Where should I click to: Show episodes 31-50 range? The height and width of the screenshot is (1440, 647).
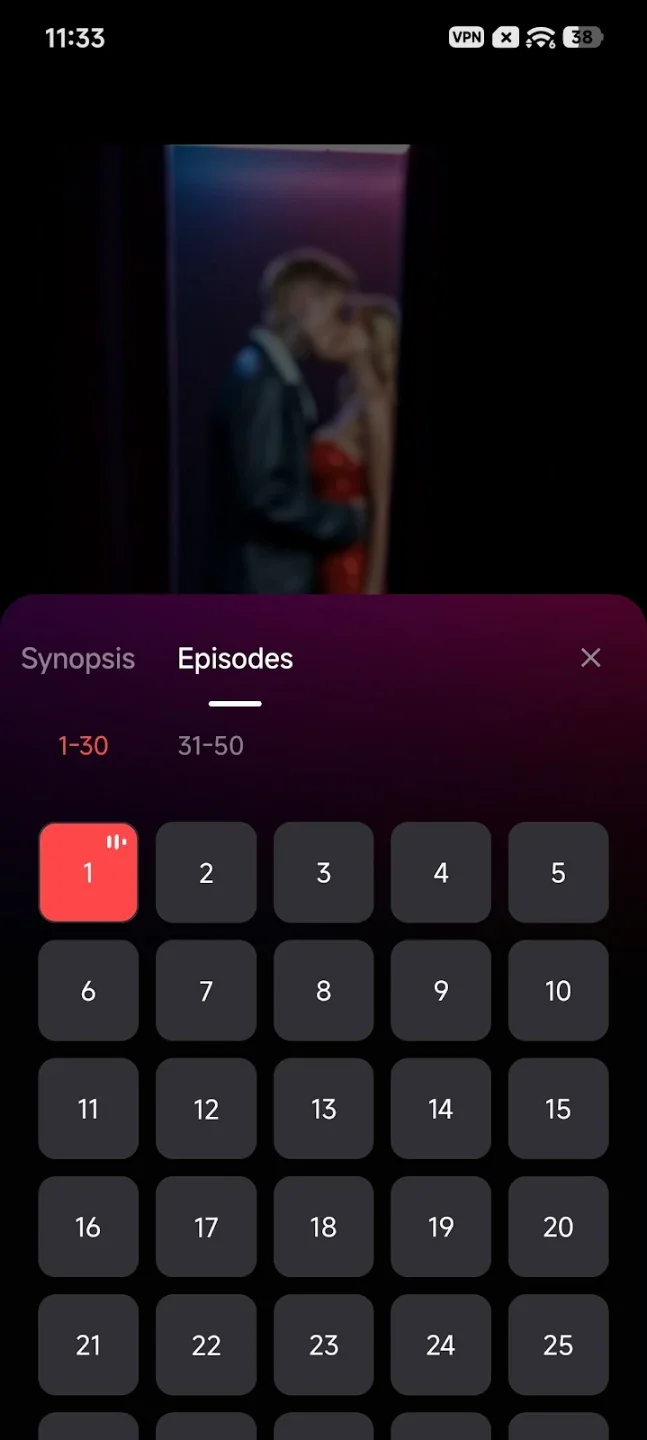pos(211,745)
